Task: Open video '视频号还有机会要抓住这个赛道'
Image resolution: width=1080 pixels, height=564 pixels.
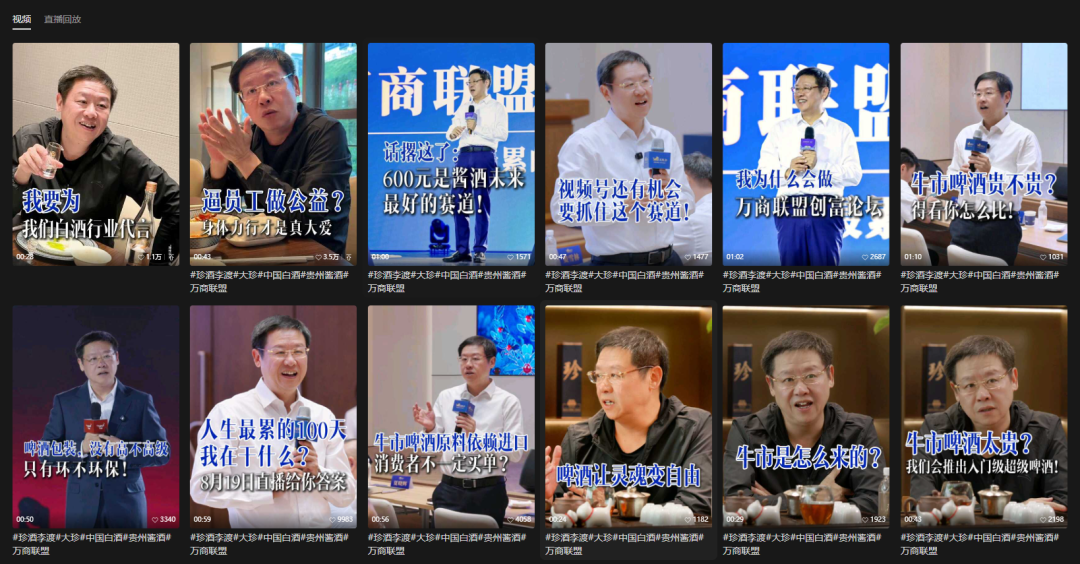Action: pyautogui.click(x=628, y=153)
